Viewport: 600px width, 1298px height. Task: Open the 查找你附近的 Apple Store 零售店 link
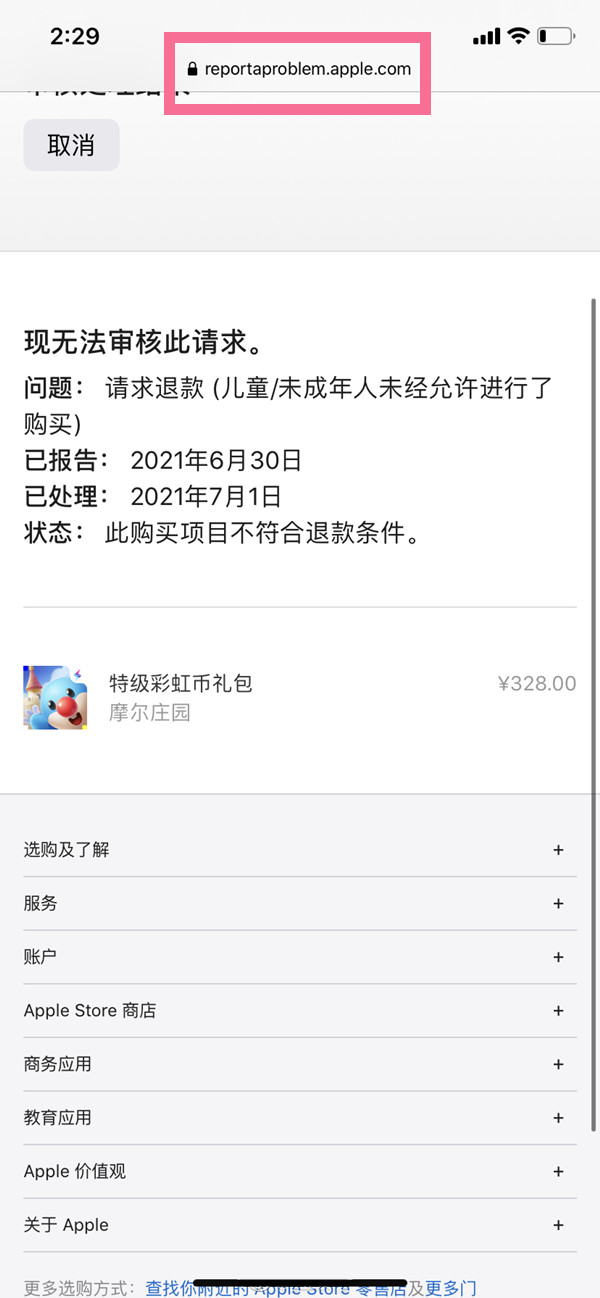[275, 1288]
